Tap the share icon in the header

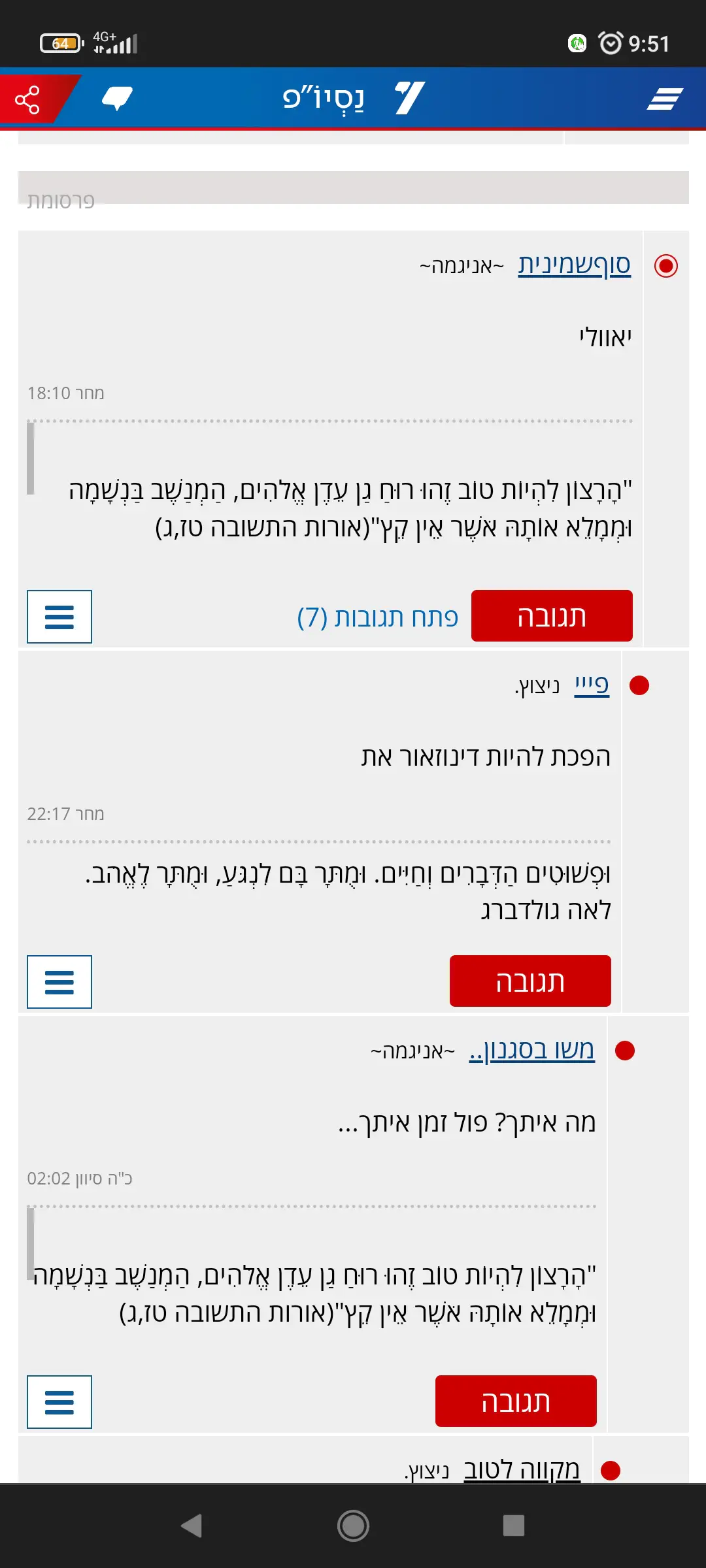[x=27, y=100]
